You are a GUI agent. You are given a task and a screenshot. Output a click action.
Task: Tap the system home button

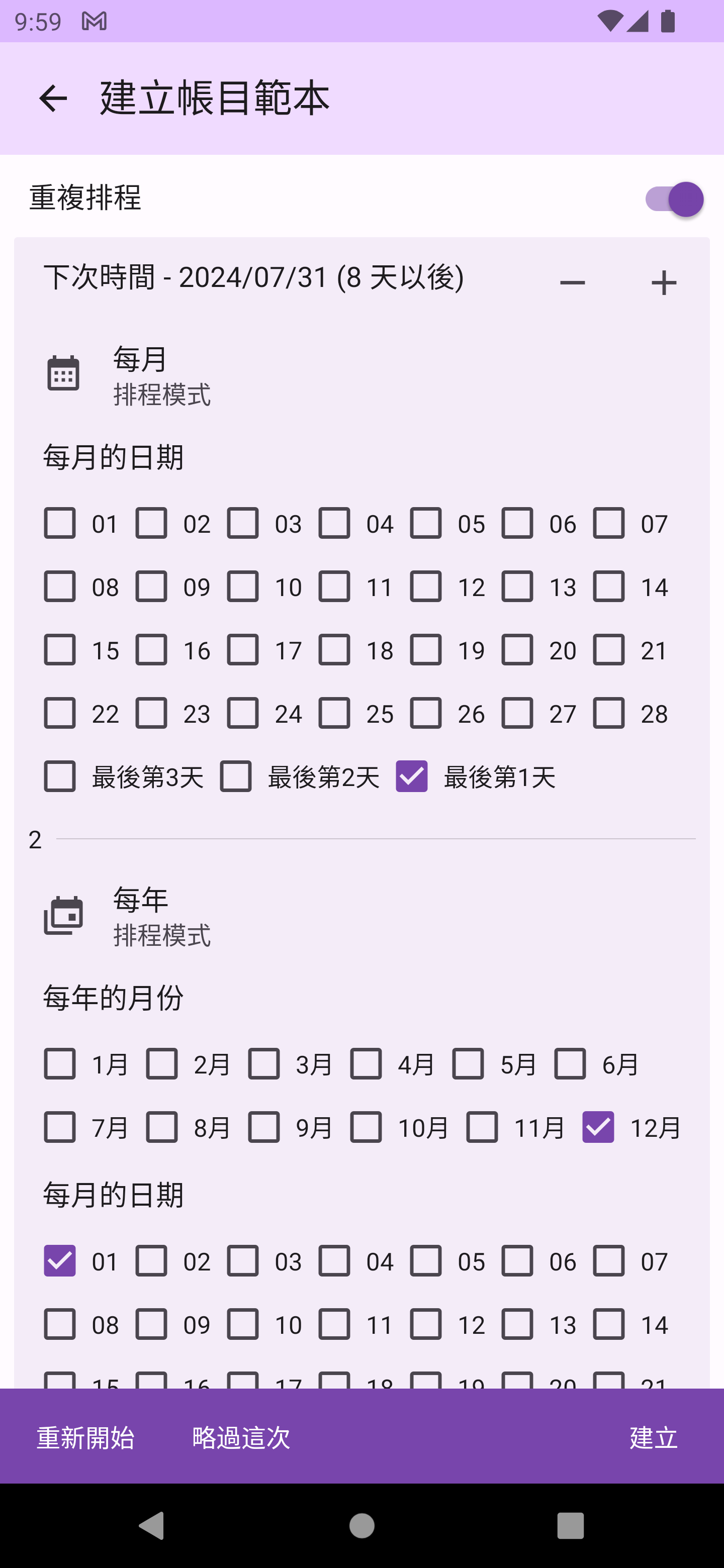361,1526
